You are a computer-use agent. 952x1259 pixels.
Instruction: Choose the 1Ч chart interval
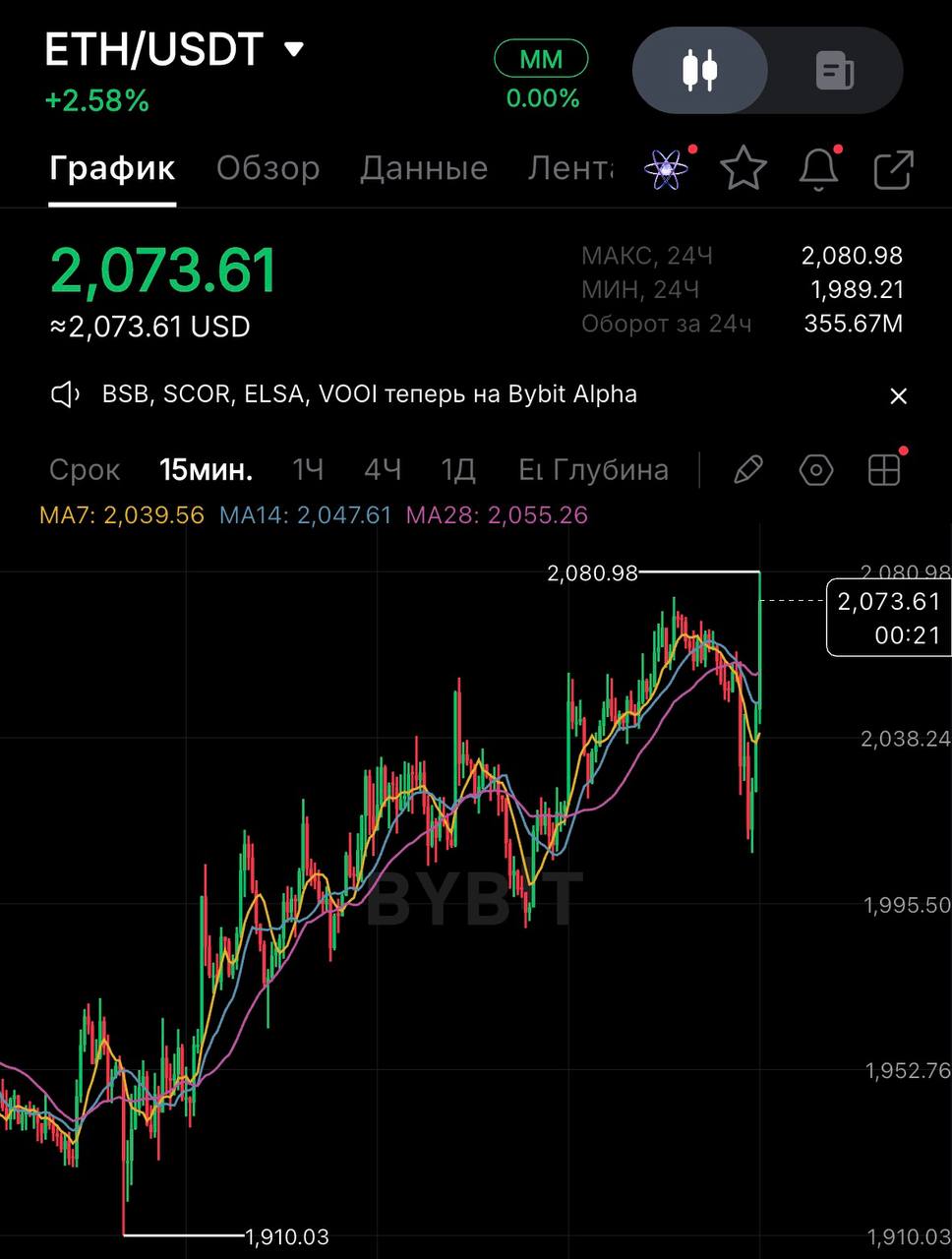pyautogui.click(x=308, y=470)
